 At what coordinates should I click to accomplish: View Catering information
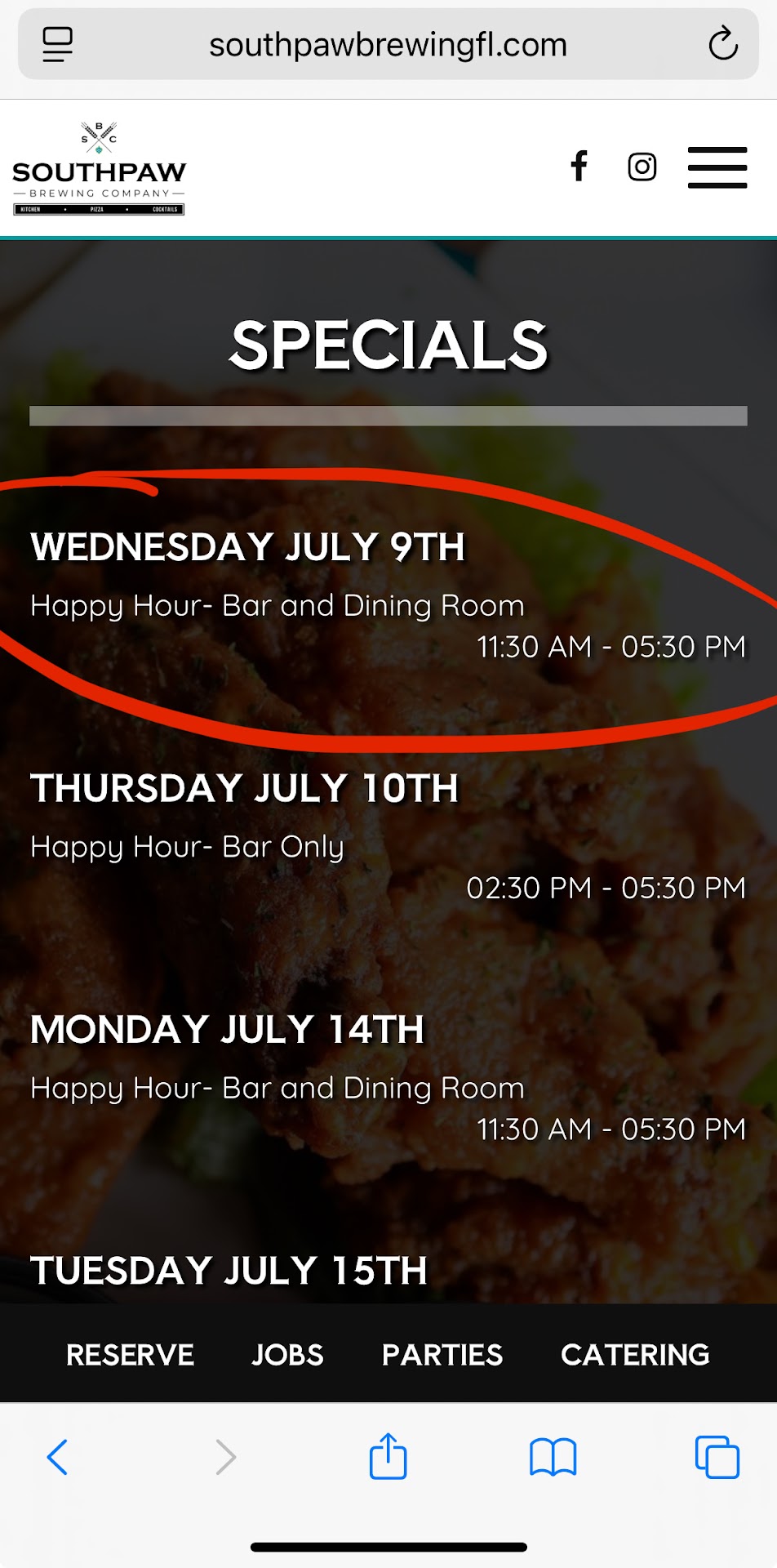635,1355
